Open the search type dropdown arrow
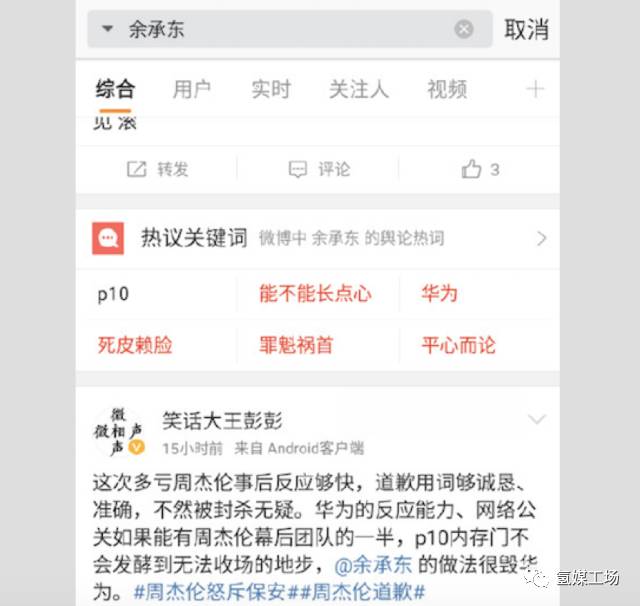The image size is (640, 606). pos(108,29)
